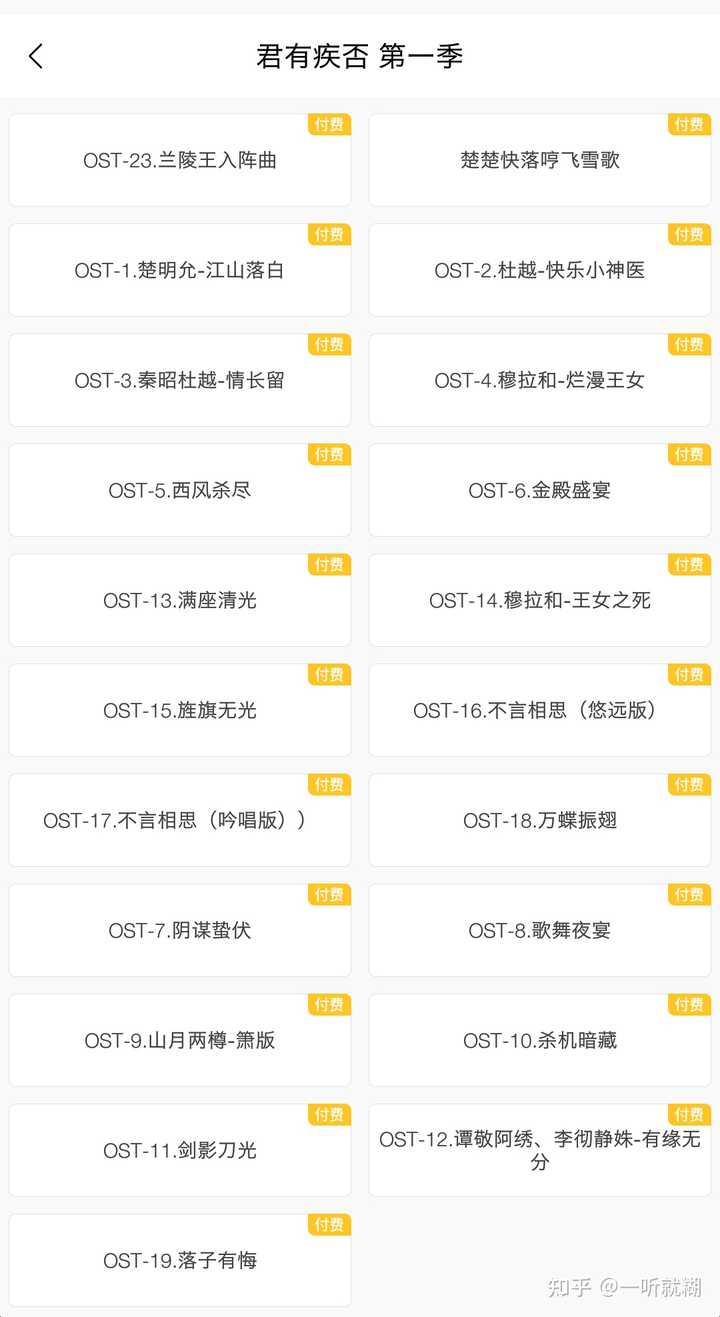
Task: Open the track OST-1.楚明允-江山落白
Action: click(x=180, y=270)
